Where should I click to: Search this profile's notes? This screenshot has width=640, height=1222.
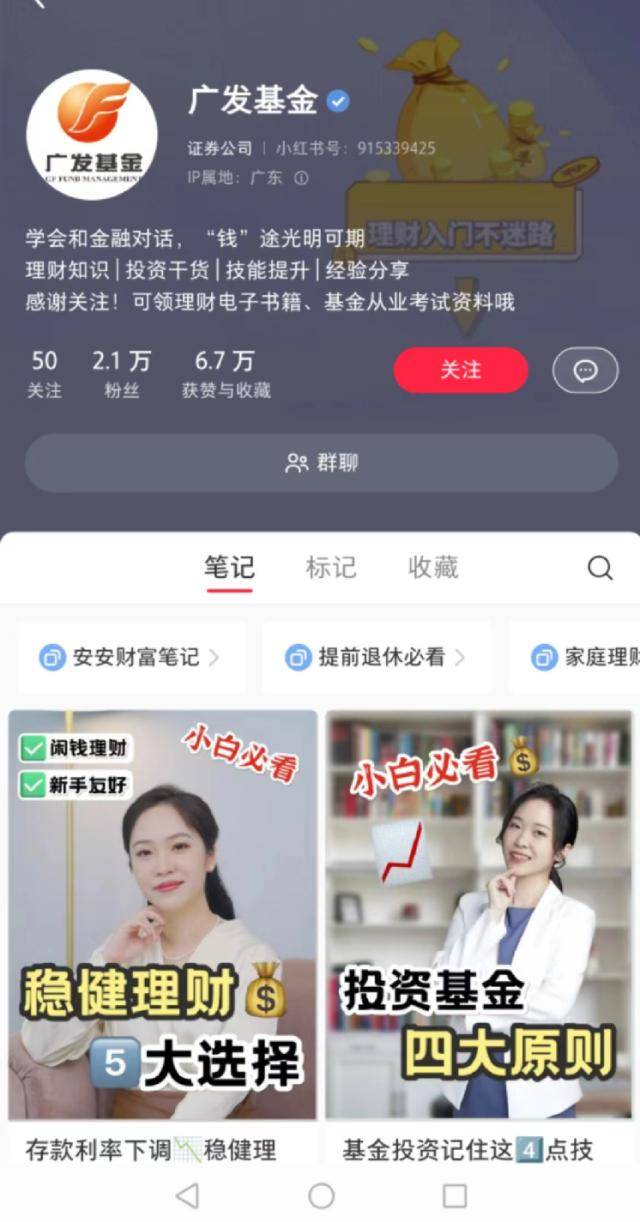pyautogui.click(x=599, y=568)
